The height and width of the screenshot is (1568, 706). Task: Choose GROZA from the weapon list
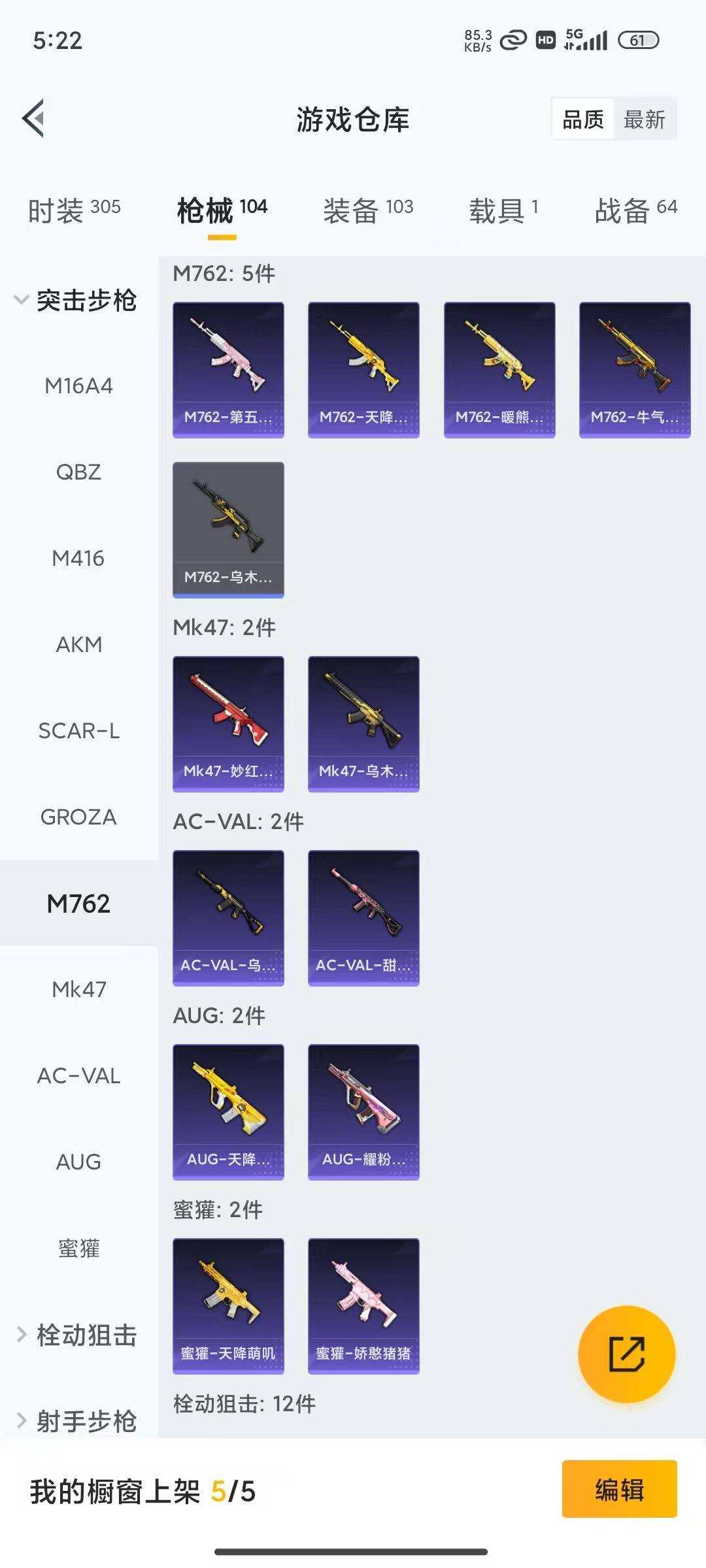[78, 817]
